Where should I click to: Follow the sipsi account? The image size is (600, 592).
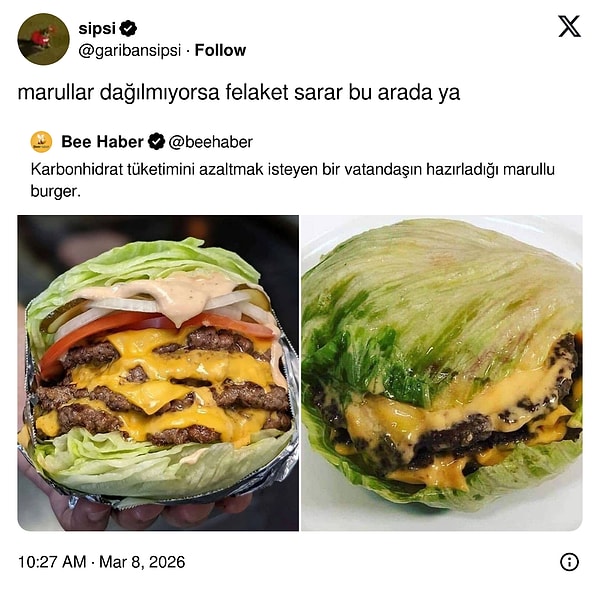[x=220, y=50]
